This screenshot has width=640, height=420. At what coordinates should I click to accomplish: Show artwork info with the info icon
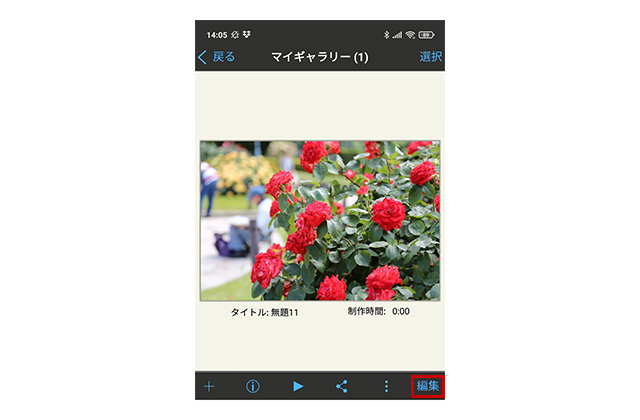click(253, 386)
